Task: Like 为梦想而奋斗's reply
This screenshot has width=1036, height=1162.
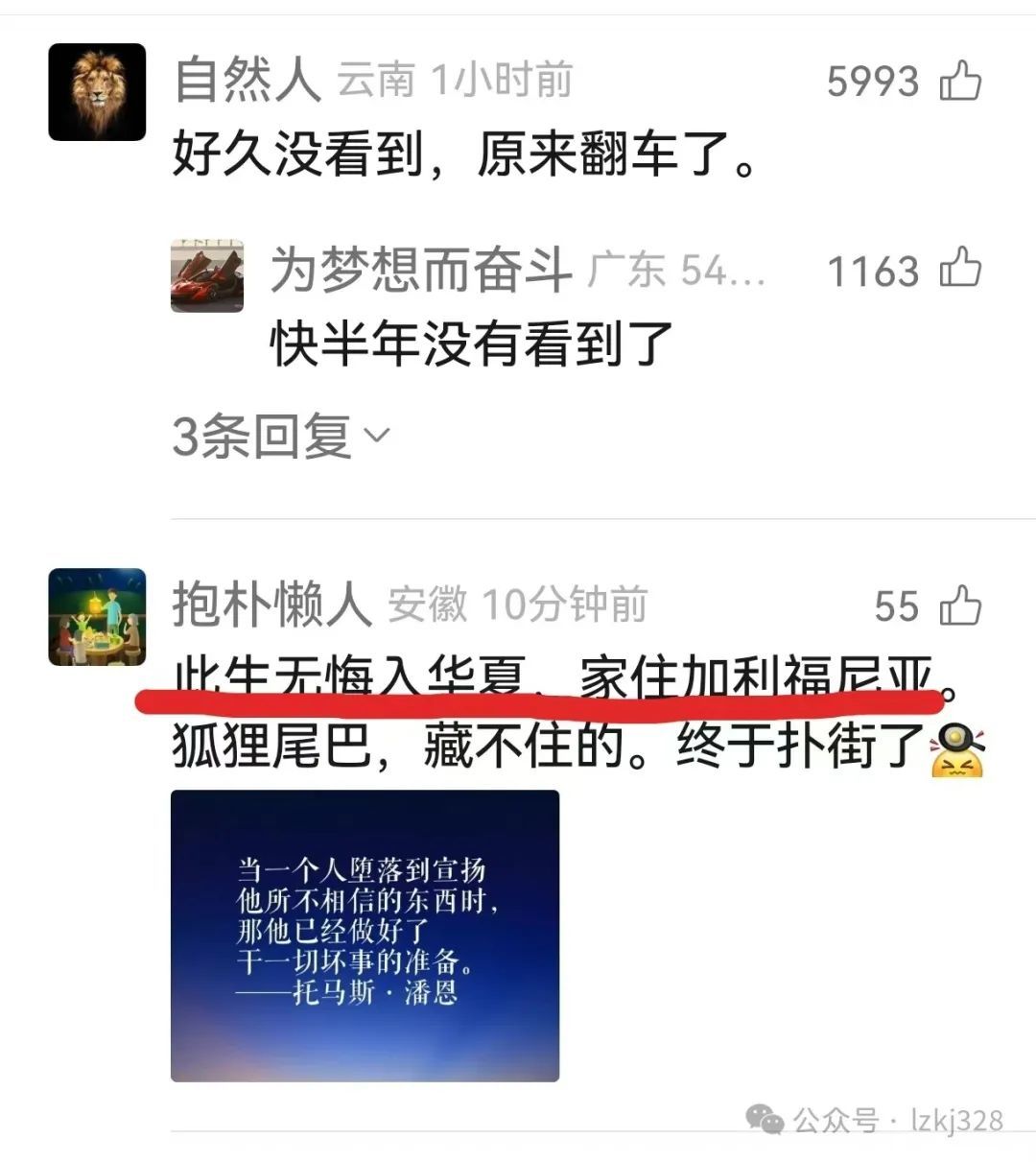Action: pyautogui.click(x=960, y=269)
